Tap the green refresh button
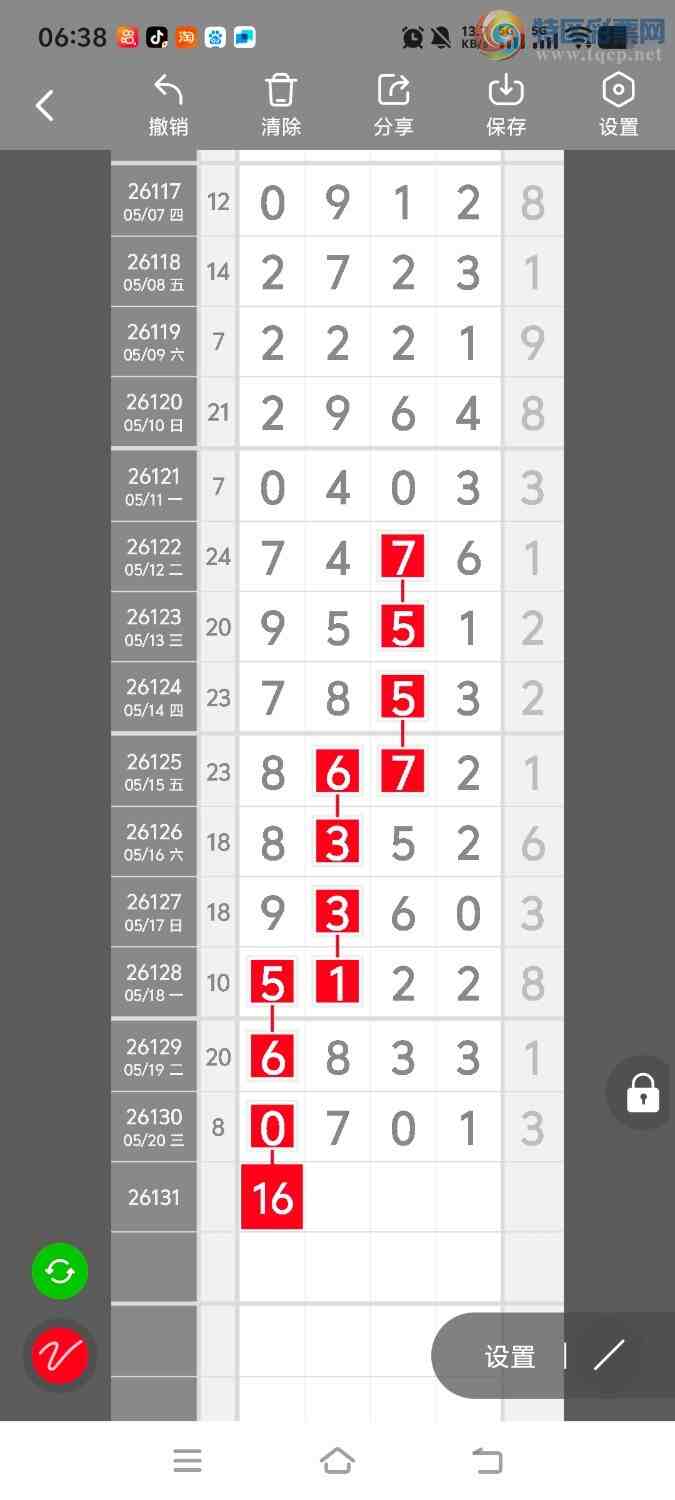 [x=60, y=1271]
